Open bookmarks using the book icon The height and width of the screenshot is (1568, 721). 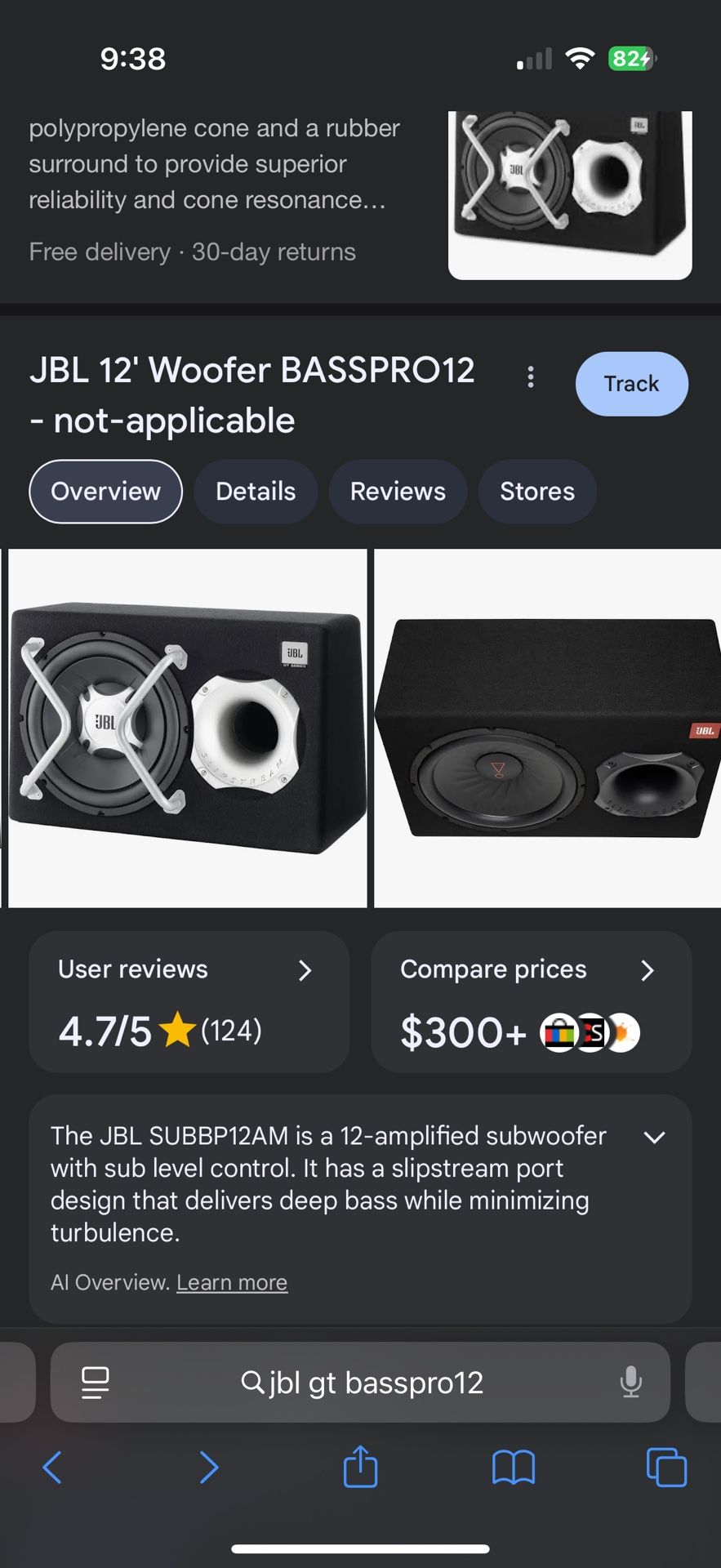point(514,1466)
